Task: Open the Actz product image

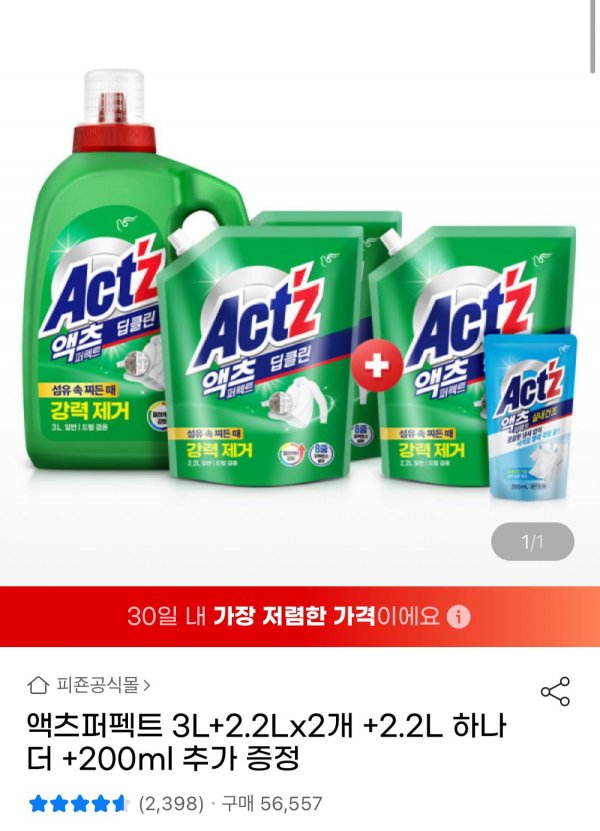Action: [x=300, y=300]
